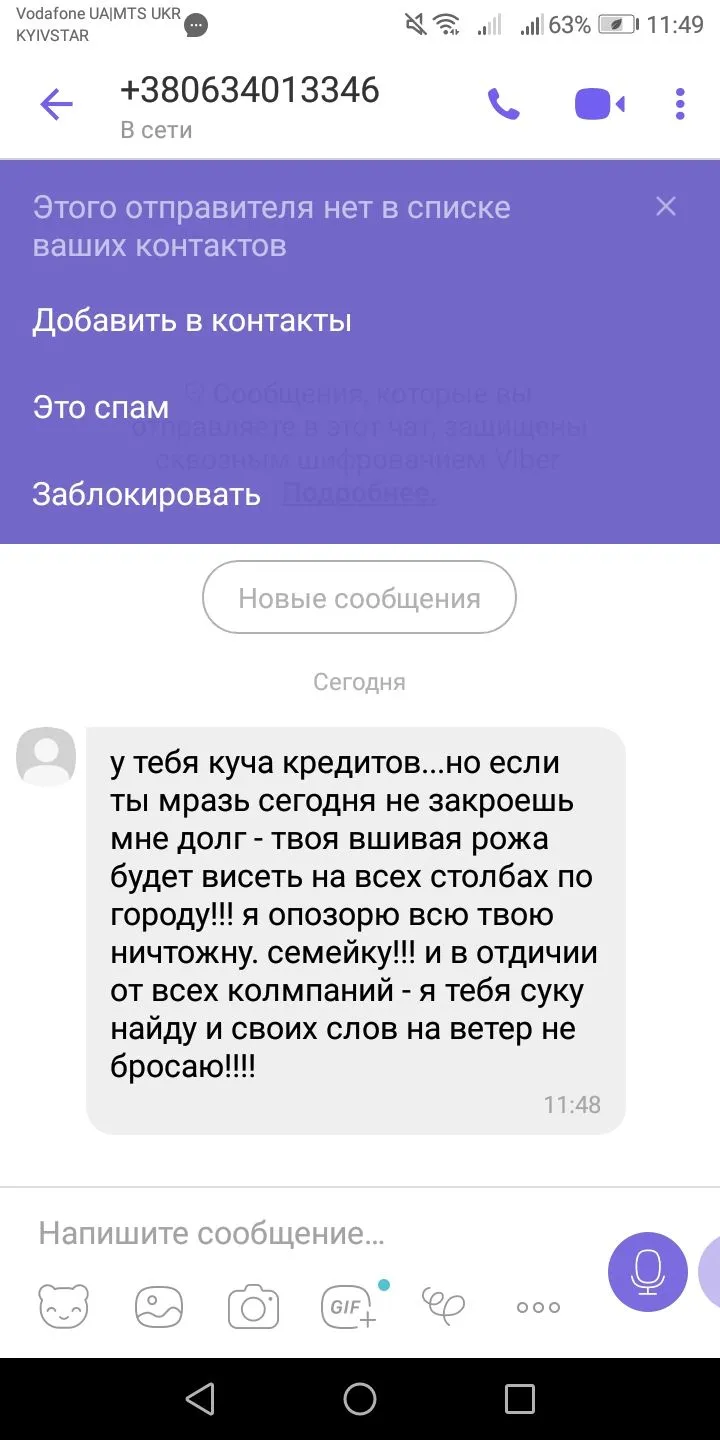720x1440 pixels.
Task: Block this sender with Заблокировать
Action: click(147, 494)
